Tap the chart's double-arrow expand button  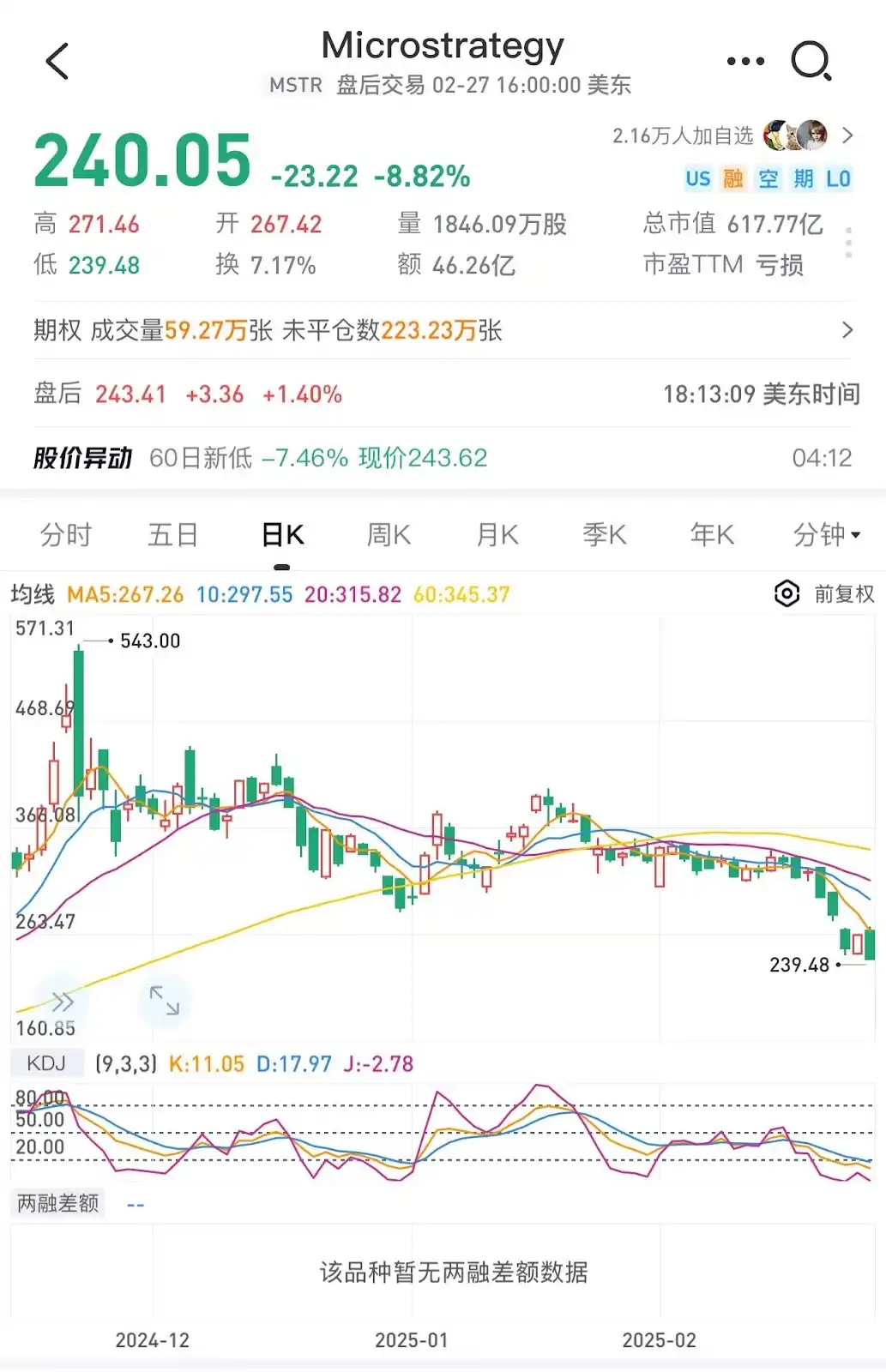coord(63,1002)
